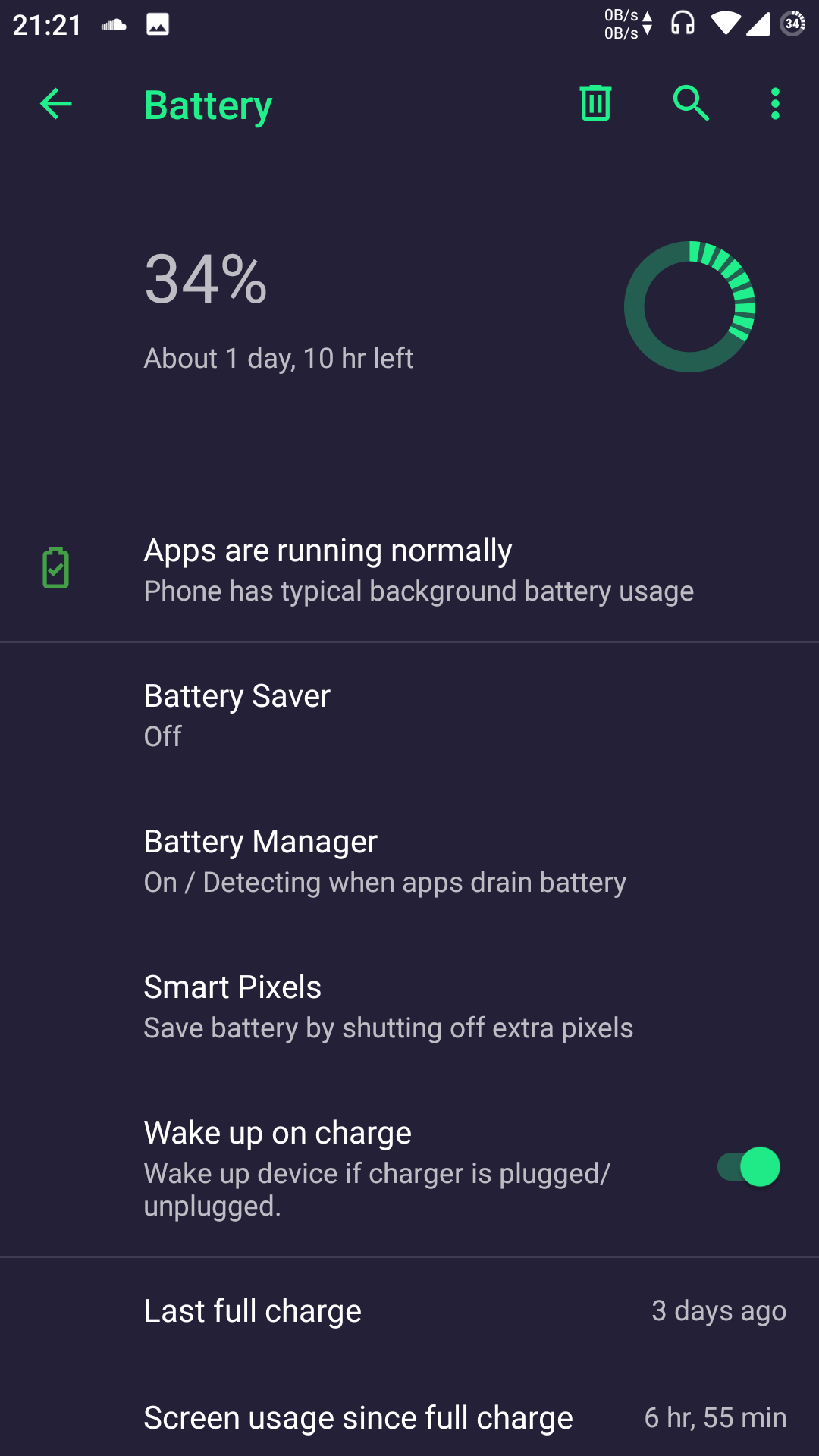Tap the trash icon to reset battery stats
This screenshot has width=819, height=1456.
tap(595, 103)
